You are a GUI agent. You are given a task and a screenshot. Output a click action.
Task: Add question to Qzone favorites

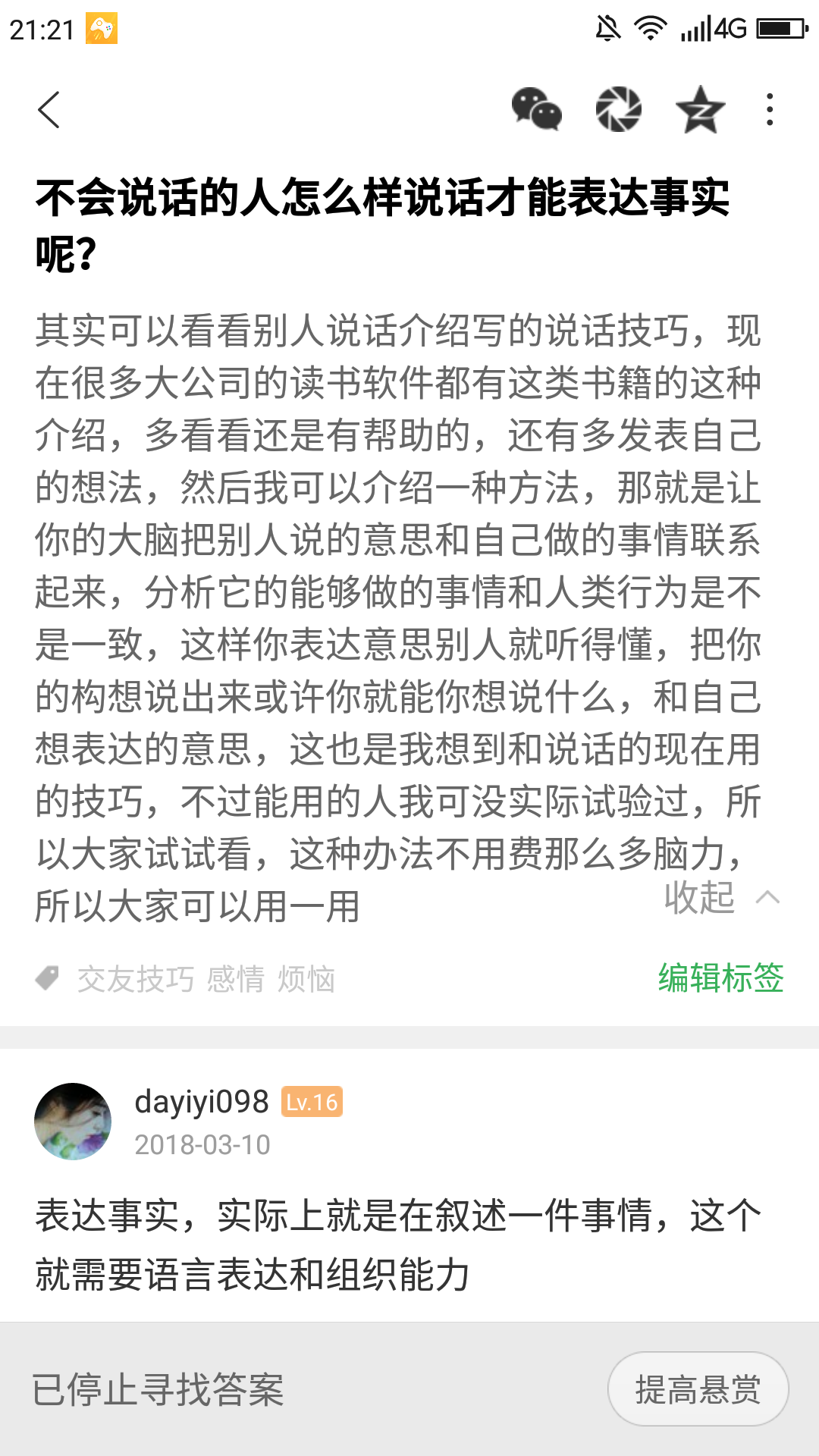700,110
